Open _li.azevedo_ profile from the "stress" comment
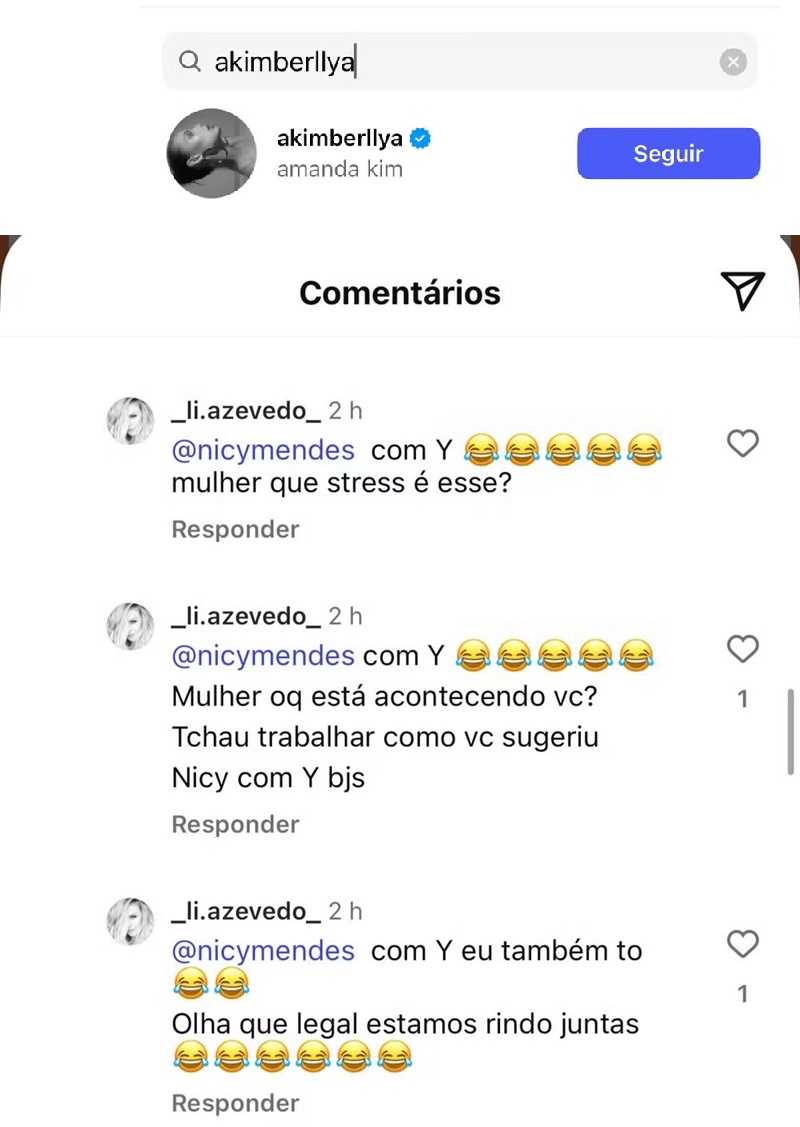This screenshot has width=800, height=1127. [246, 411]
